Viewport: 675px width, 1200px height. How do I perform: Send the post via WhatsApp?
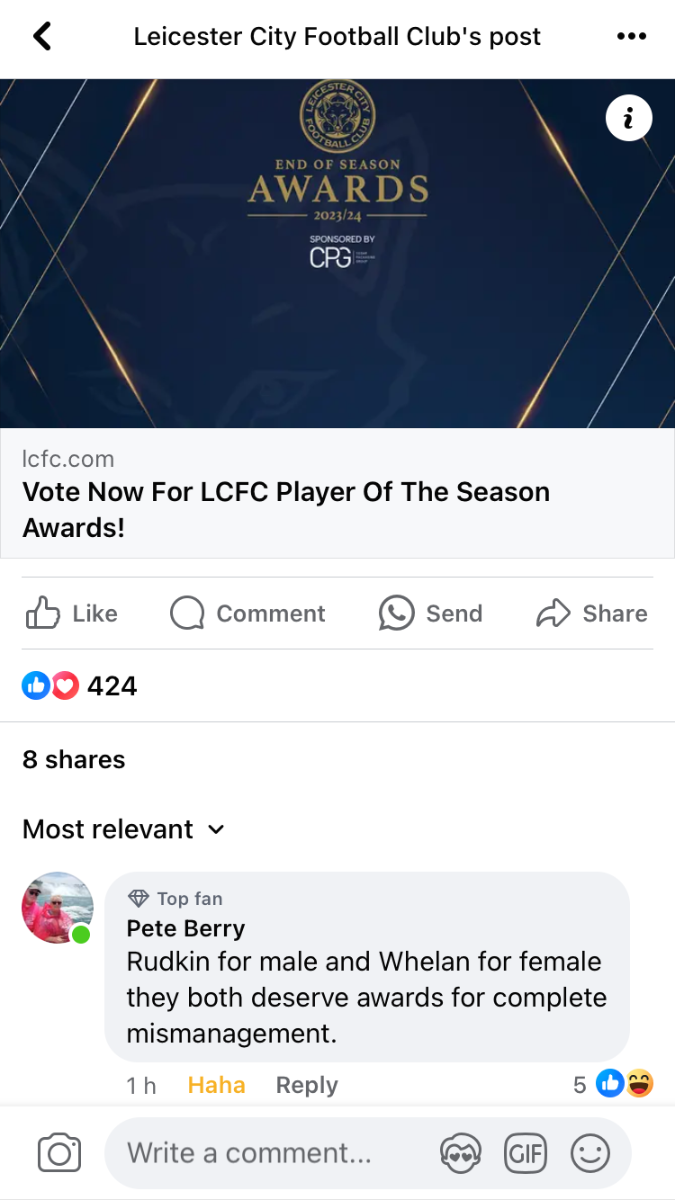(430, 613)
